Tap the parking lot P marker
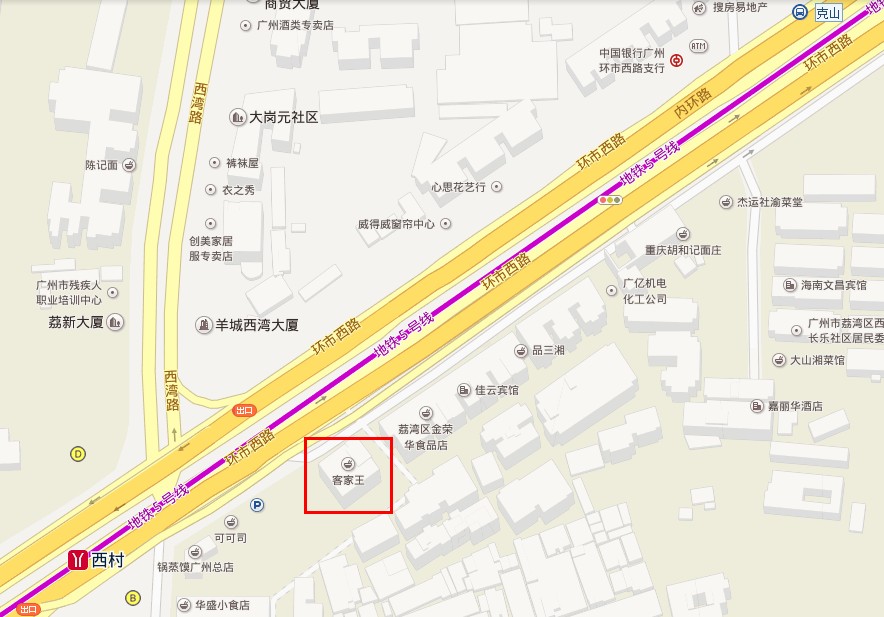This screenshot has height=617, width=884. [257, 506]
